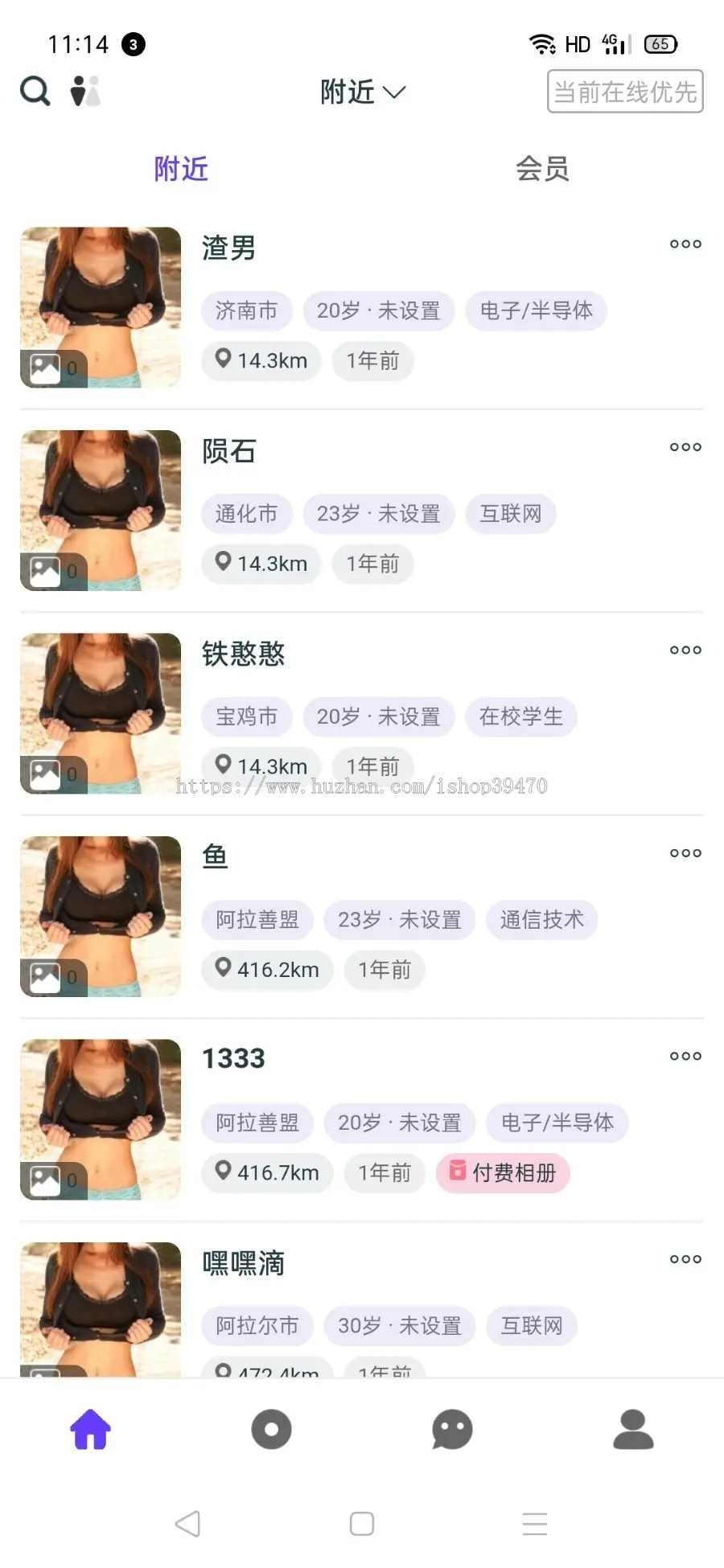
Task: Tap the battery indicator in the status bar
Action: pyautogui.click(x=660, y=44)
